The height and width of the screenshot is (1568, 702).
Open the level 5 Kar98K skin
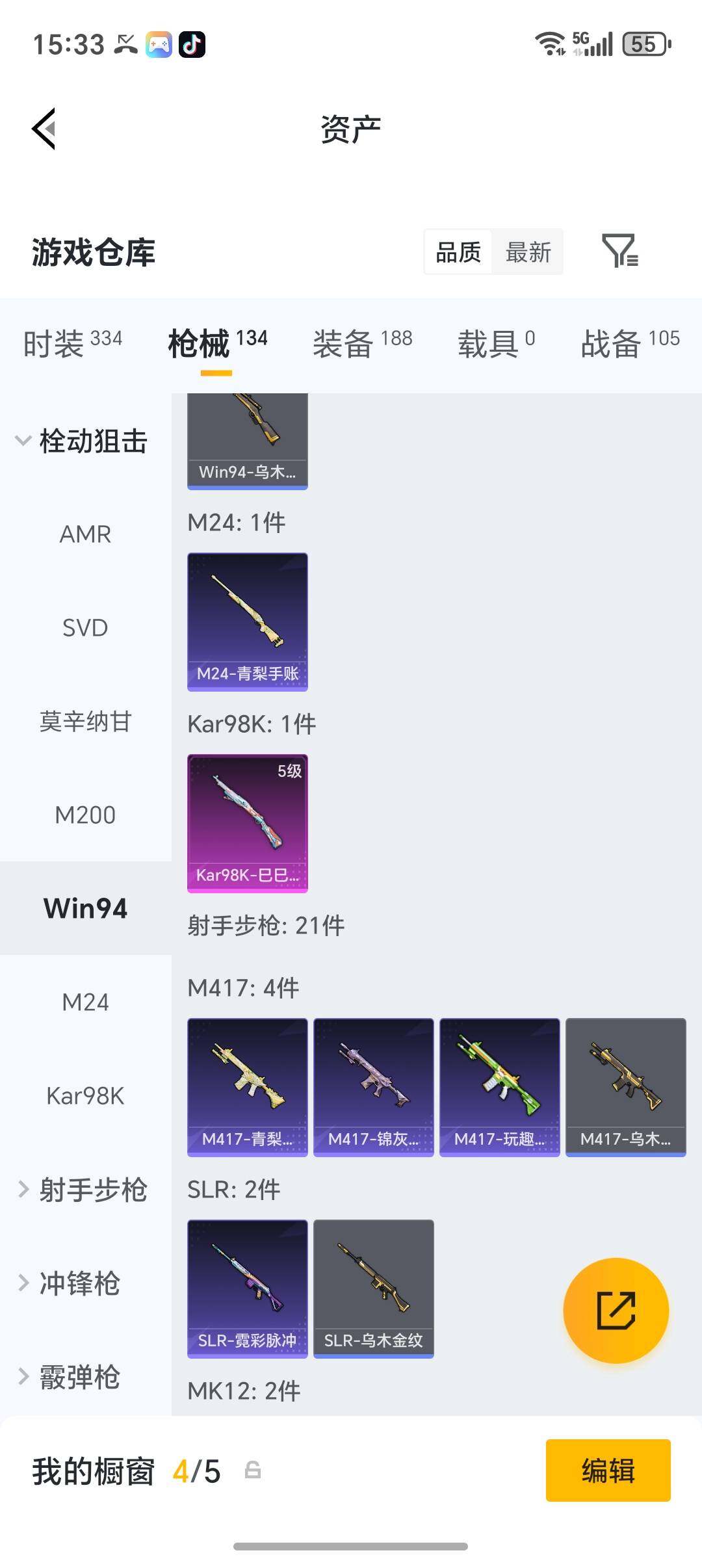pyautogui.click(x=248, y=824)
